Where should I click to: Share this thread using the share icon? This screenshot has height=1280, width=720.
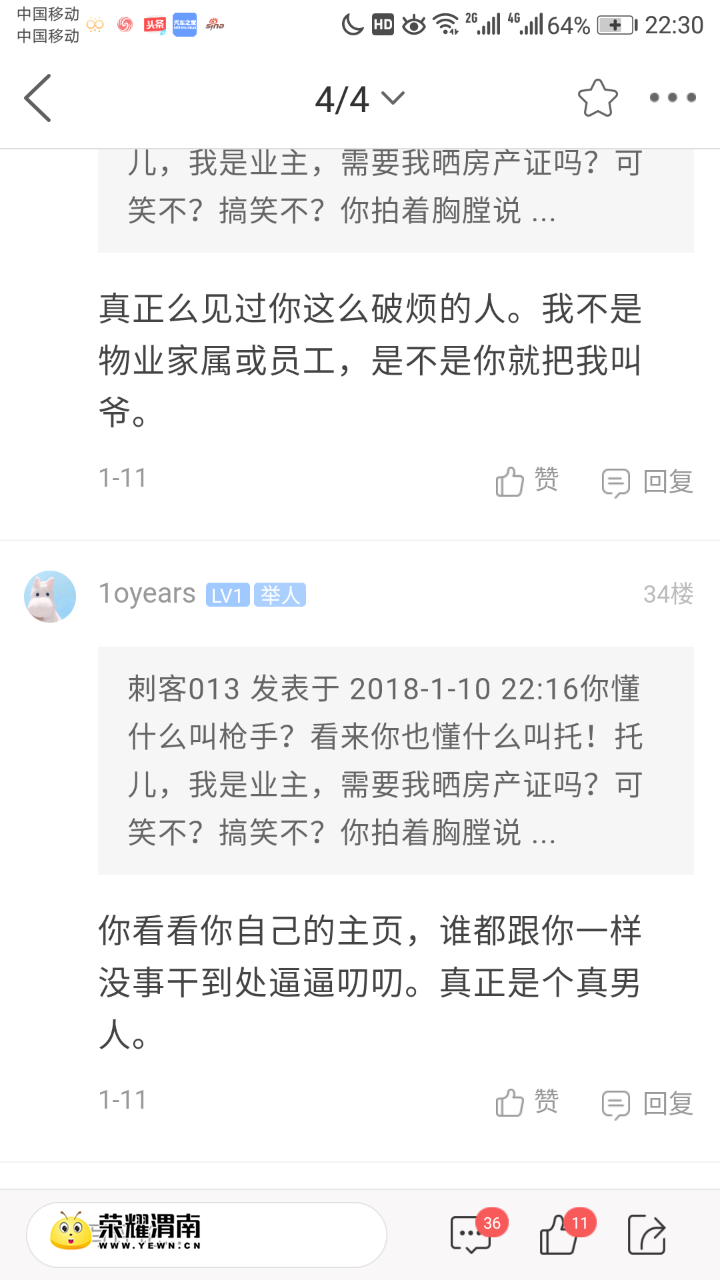click(646, 1235)
